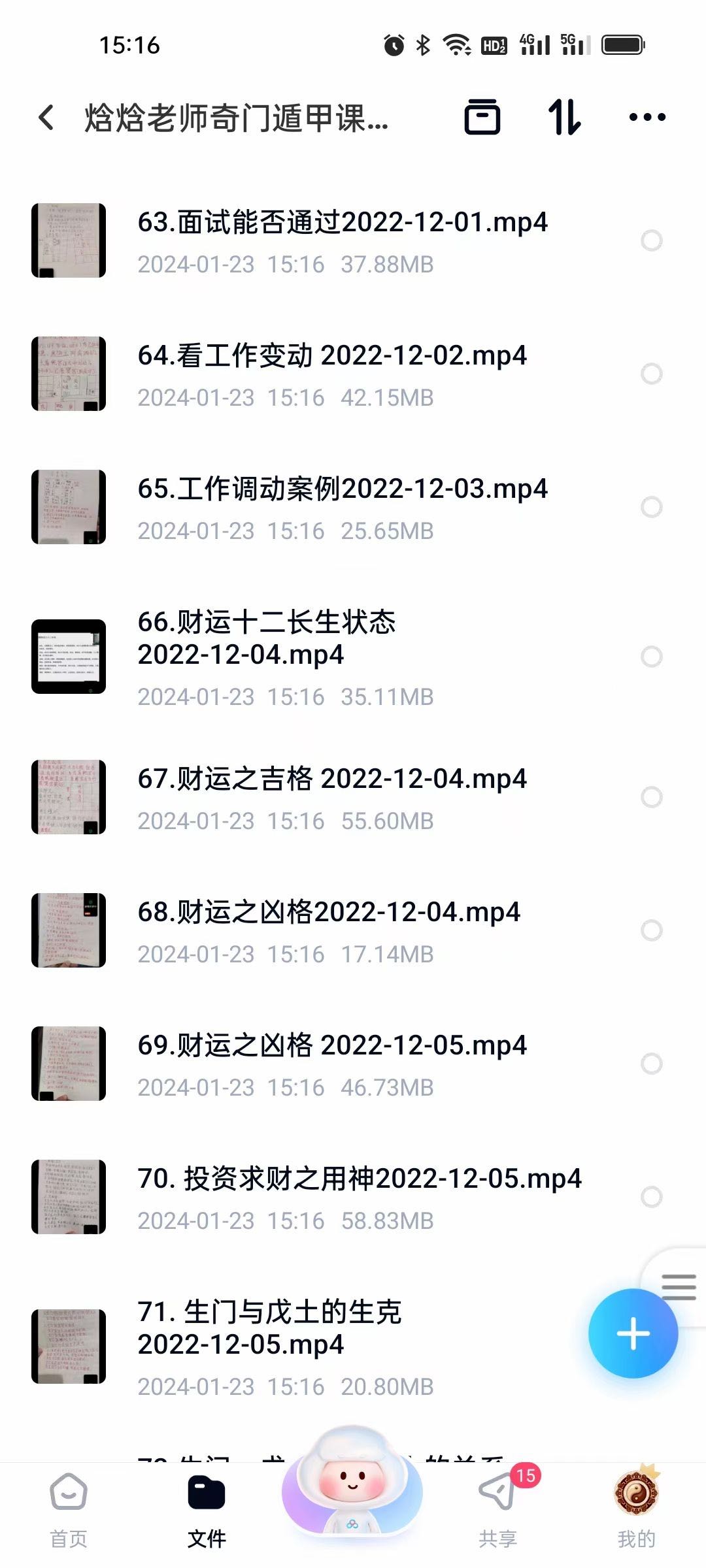The width and height of the screenshot is (706, 1568).
Task: Open the side handle with three lines
Action: [679, 1287]
